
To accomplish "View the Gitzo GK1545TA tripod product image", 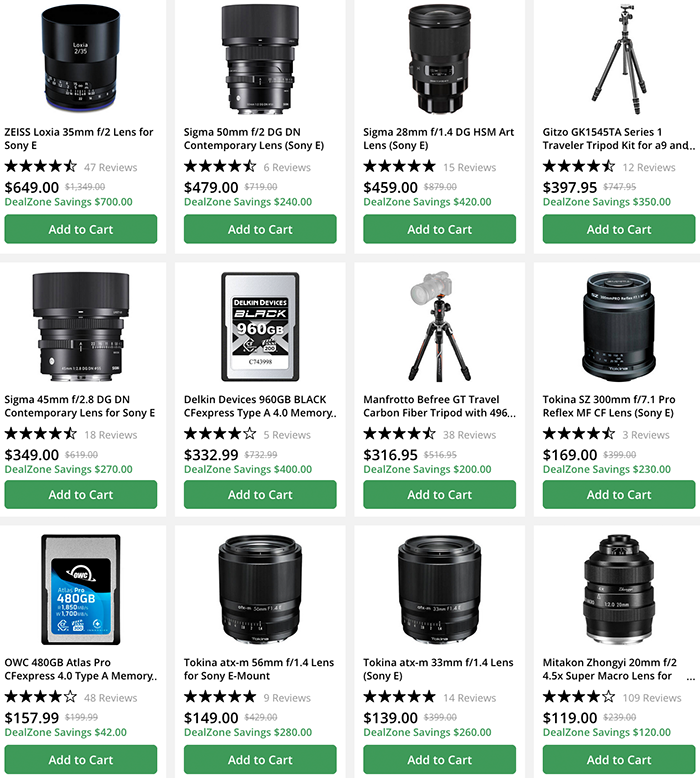I will 619,60.
